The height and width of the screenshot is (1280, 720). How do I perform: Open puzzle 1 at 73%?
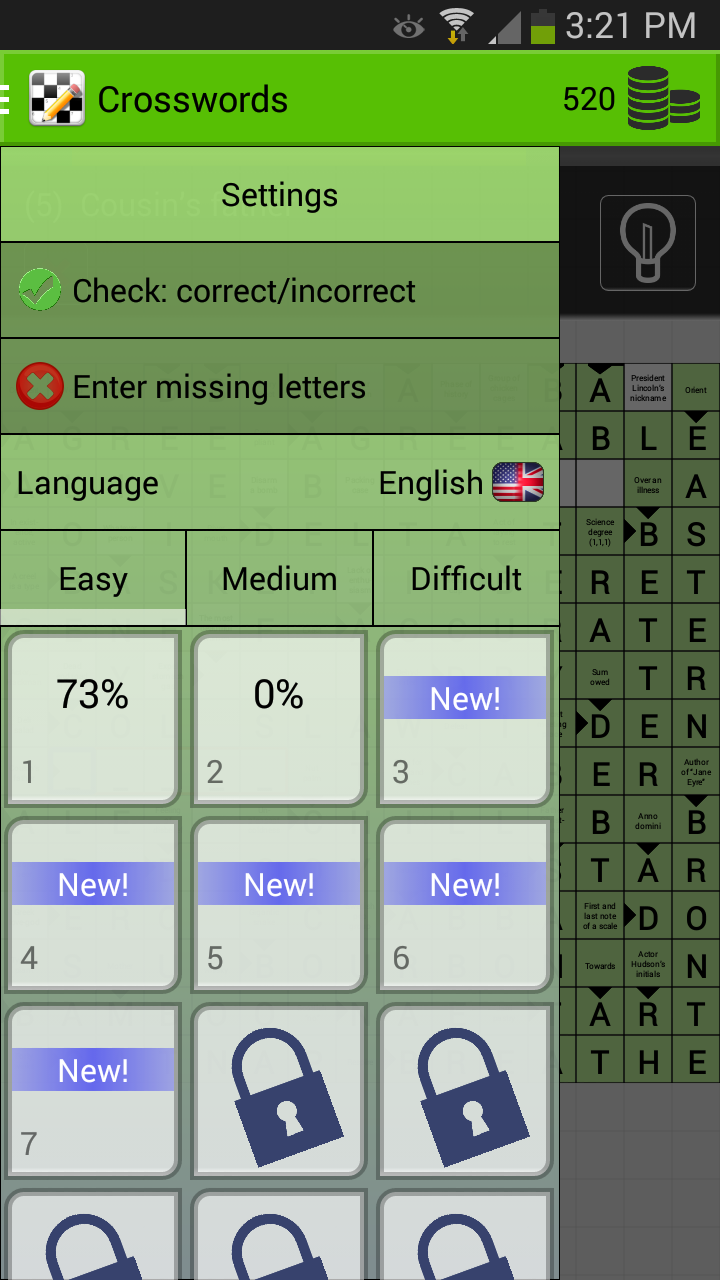point(93,718)
